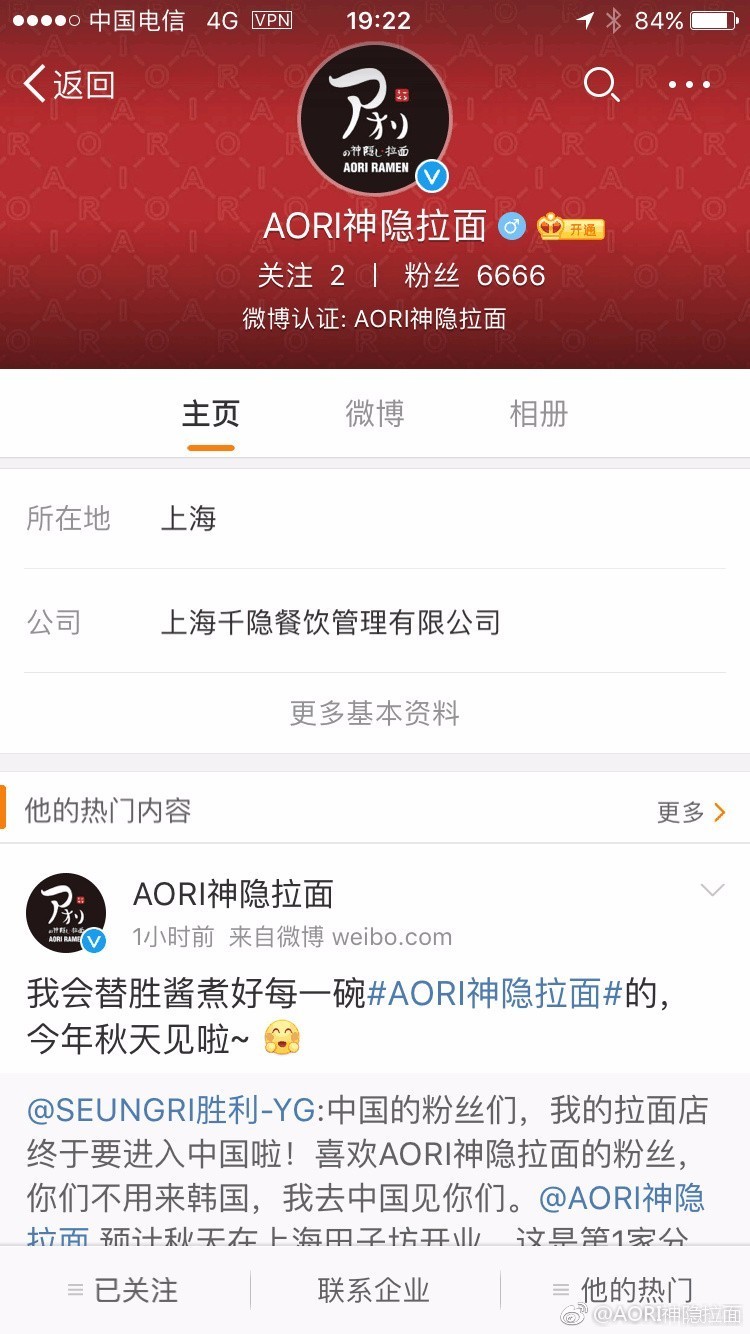This screenshot has height=1334, width=750.
Task: Switch to the 微博 tab
Action: tap(375, 413)
